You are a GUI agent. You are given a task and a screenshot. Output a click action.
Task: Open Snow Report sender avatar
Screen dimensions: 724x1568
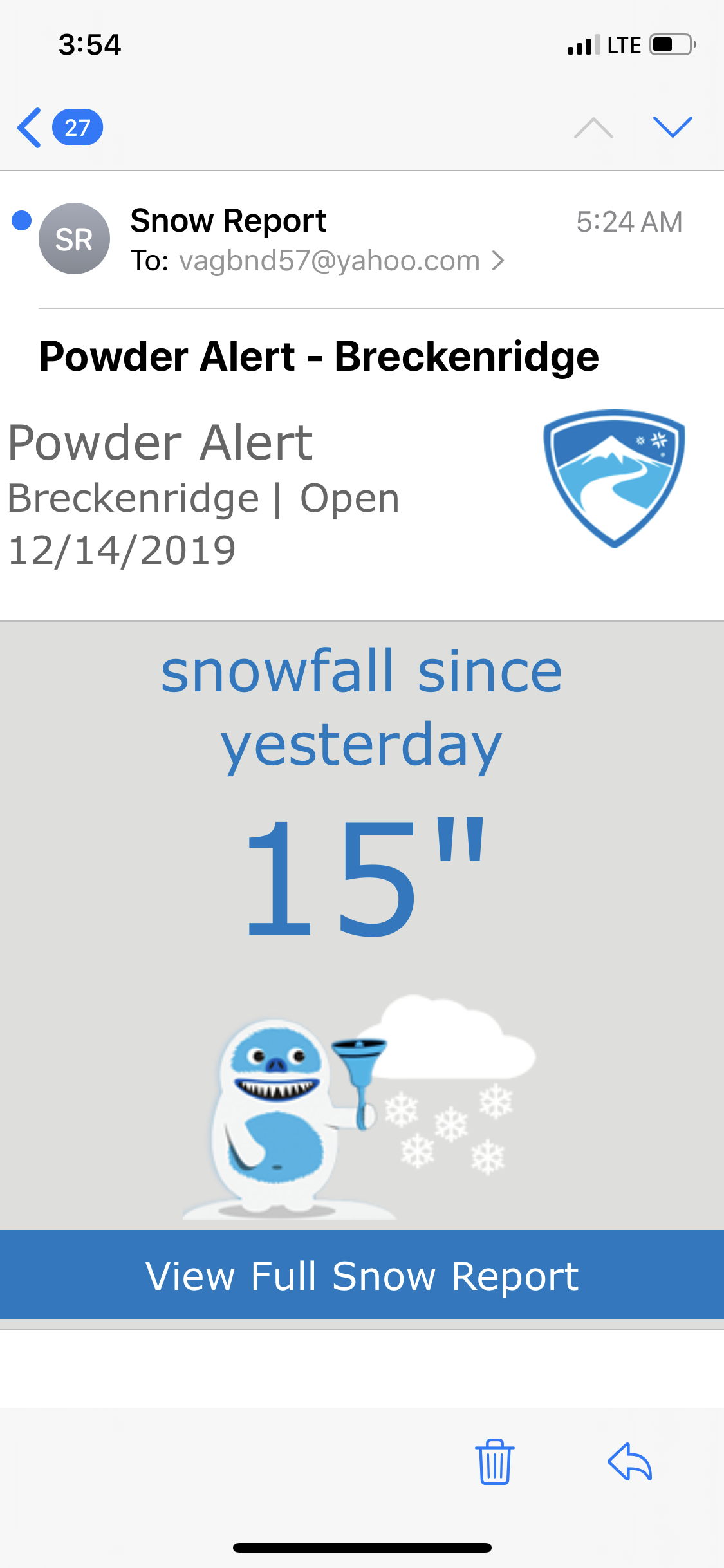tap(74, 239)
